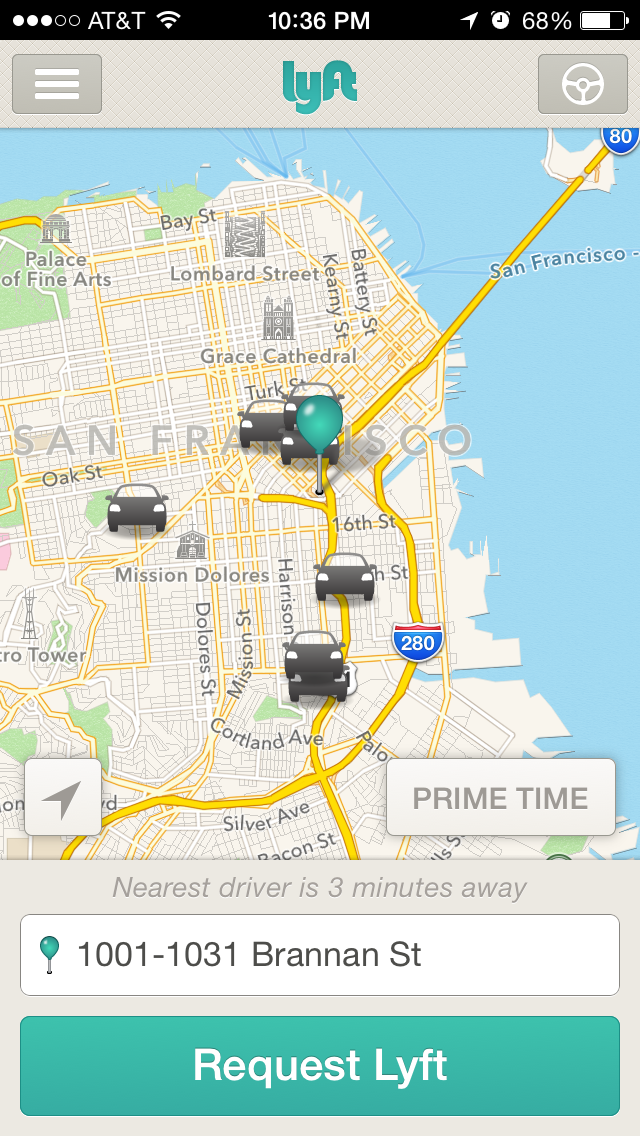This screenshot has width=640, height=1136.
Task: Request a Lyft ride
Action: (x=320, y=1065)
